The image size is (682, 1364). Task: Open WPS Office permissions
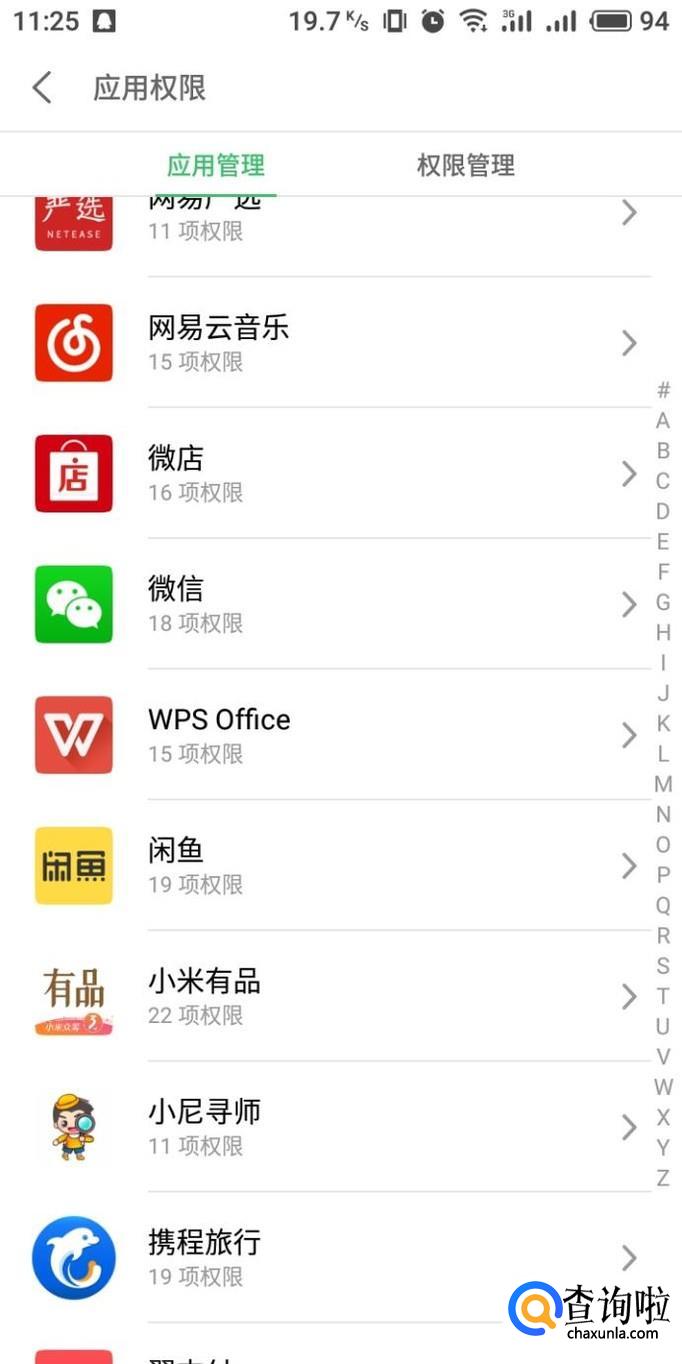[x=340, y=735]
